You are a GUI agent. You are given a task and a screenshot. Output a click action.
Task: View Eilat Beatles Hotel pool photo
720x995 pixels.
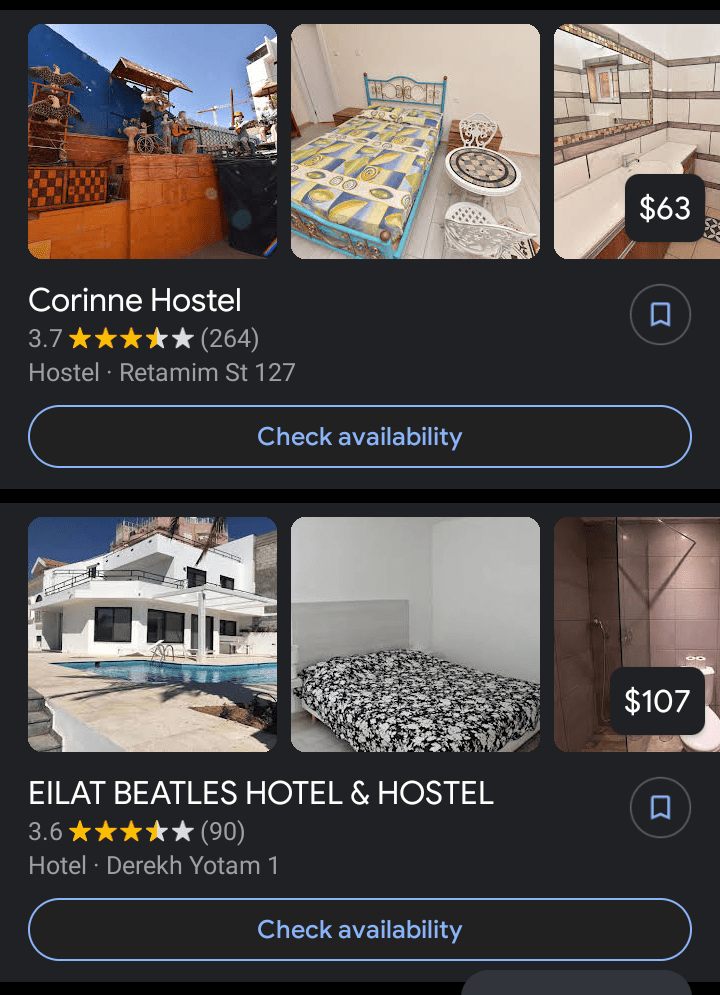(x=152, y=634)
